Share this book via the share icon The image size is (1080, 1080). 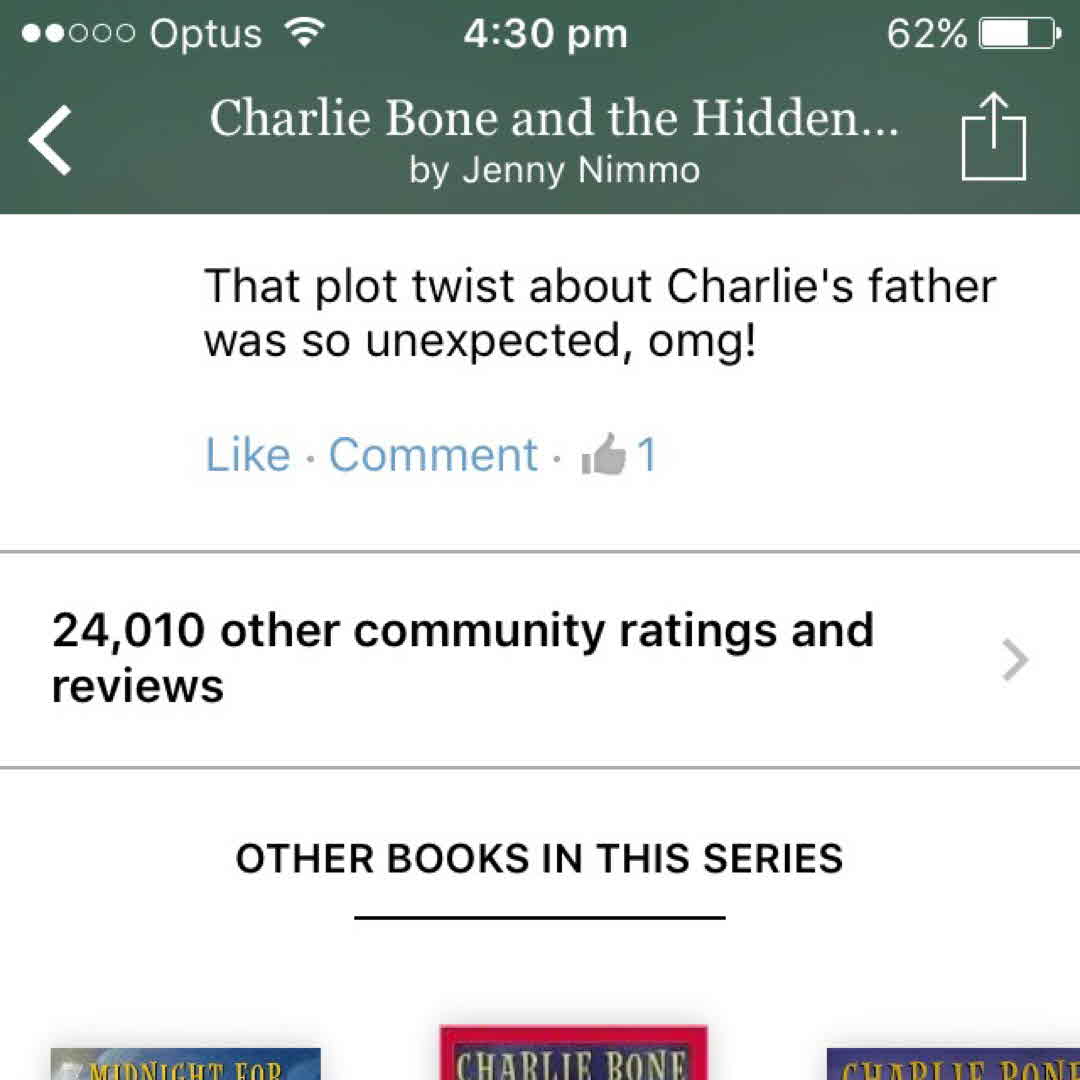pos(994,138)
